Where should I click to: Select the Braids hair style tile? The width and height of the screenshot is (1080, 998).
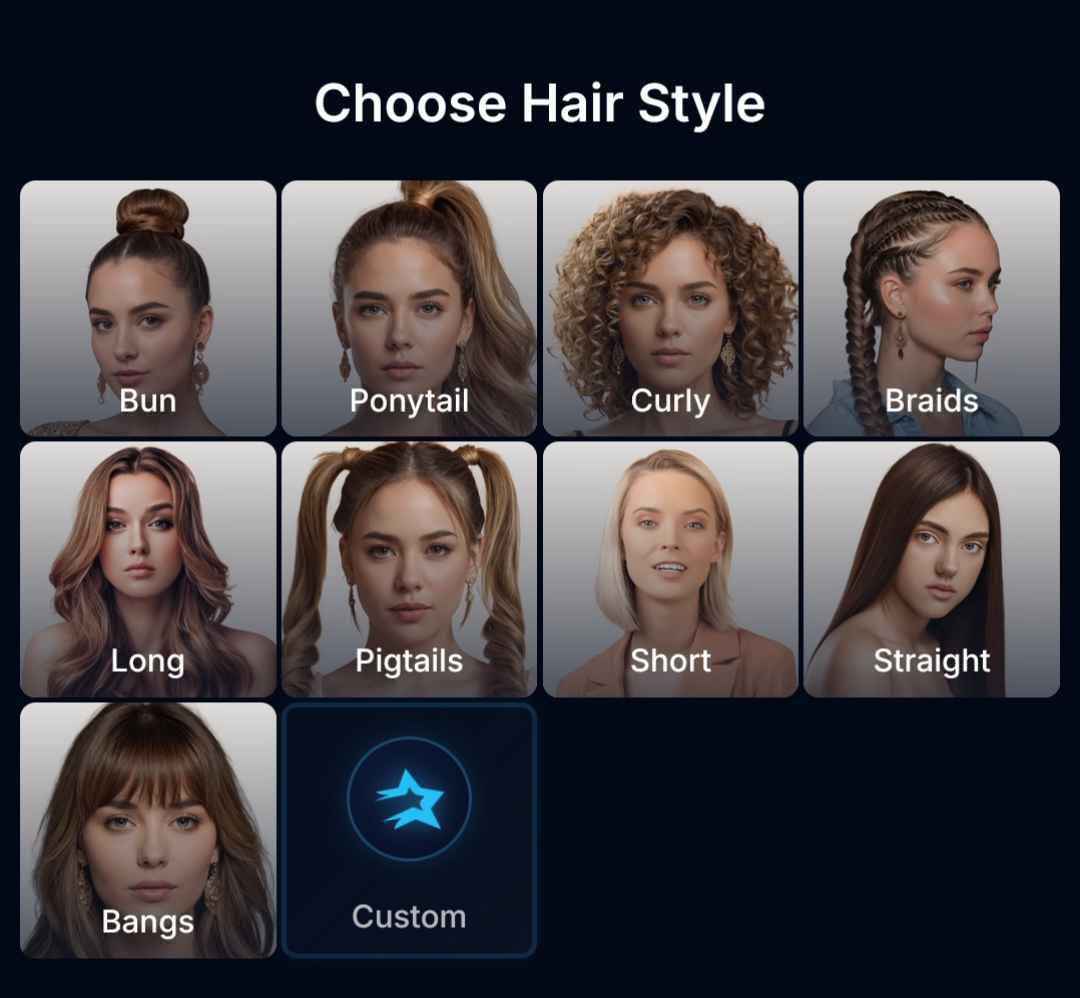931,308
